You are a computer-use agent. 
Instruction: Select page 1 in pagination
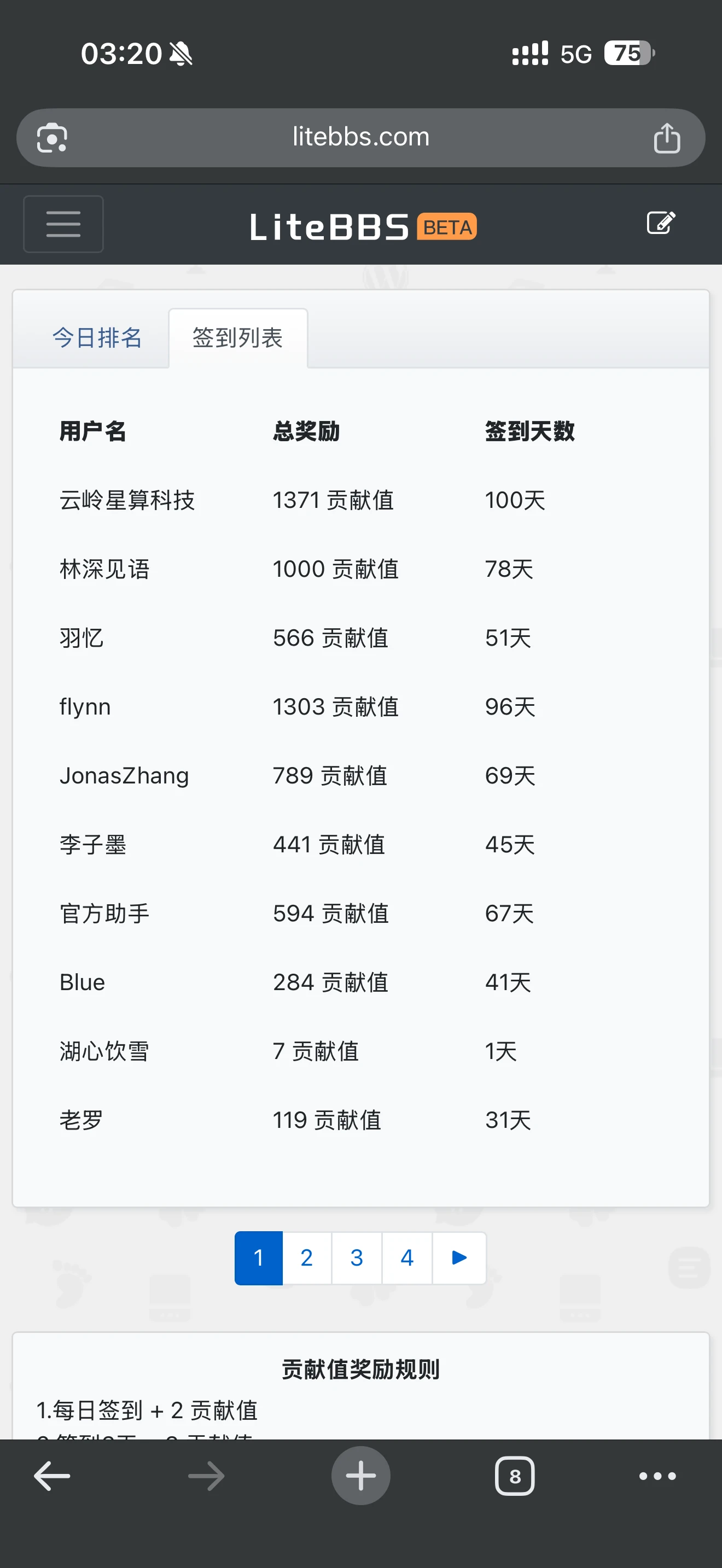click(259, 1257)
